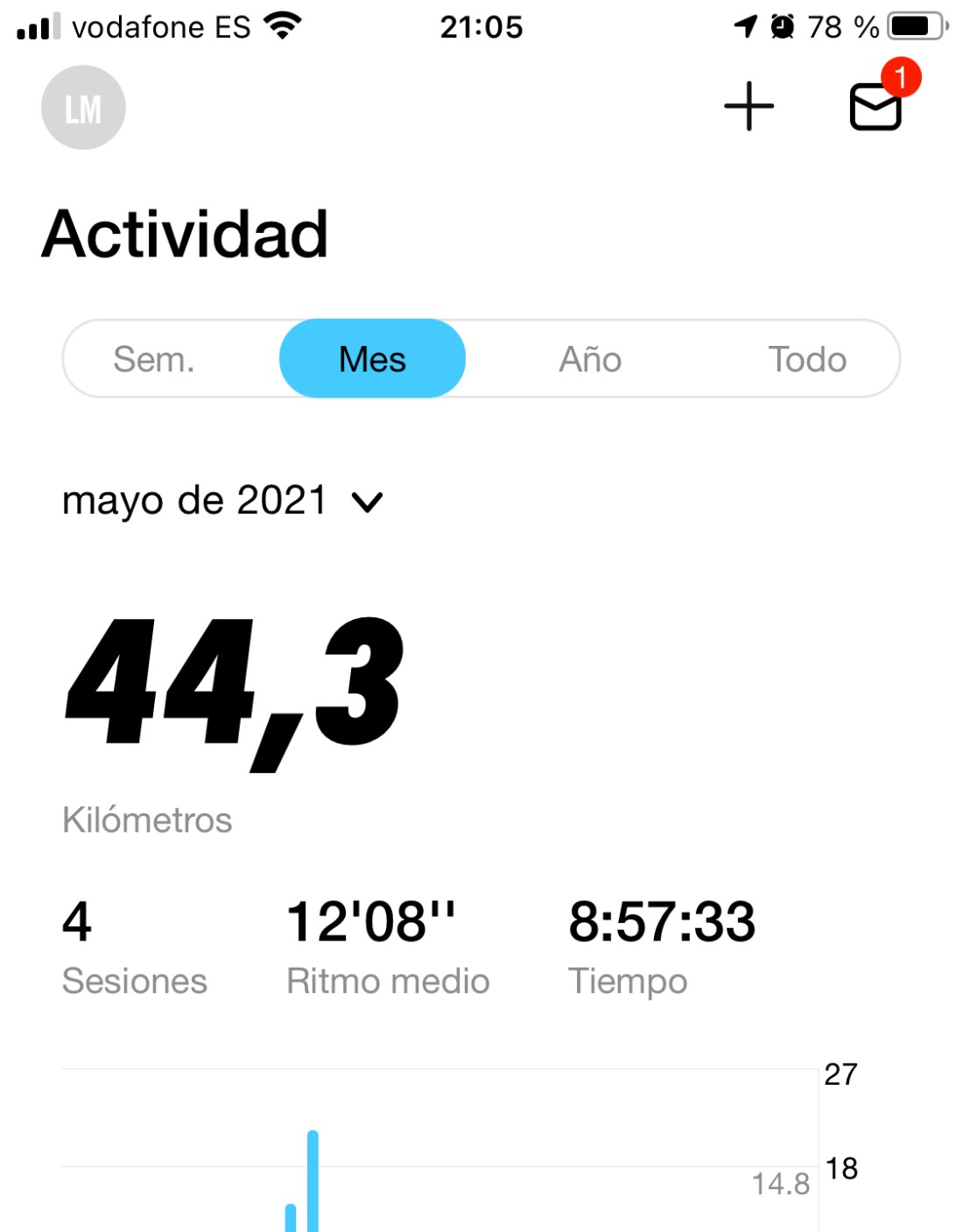Screen dimensions: 963x1232
Task: Expand the mayo de 2021 month picker
Action: coord(222,501)
